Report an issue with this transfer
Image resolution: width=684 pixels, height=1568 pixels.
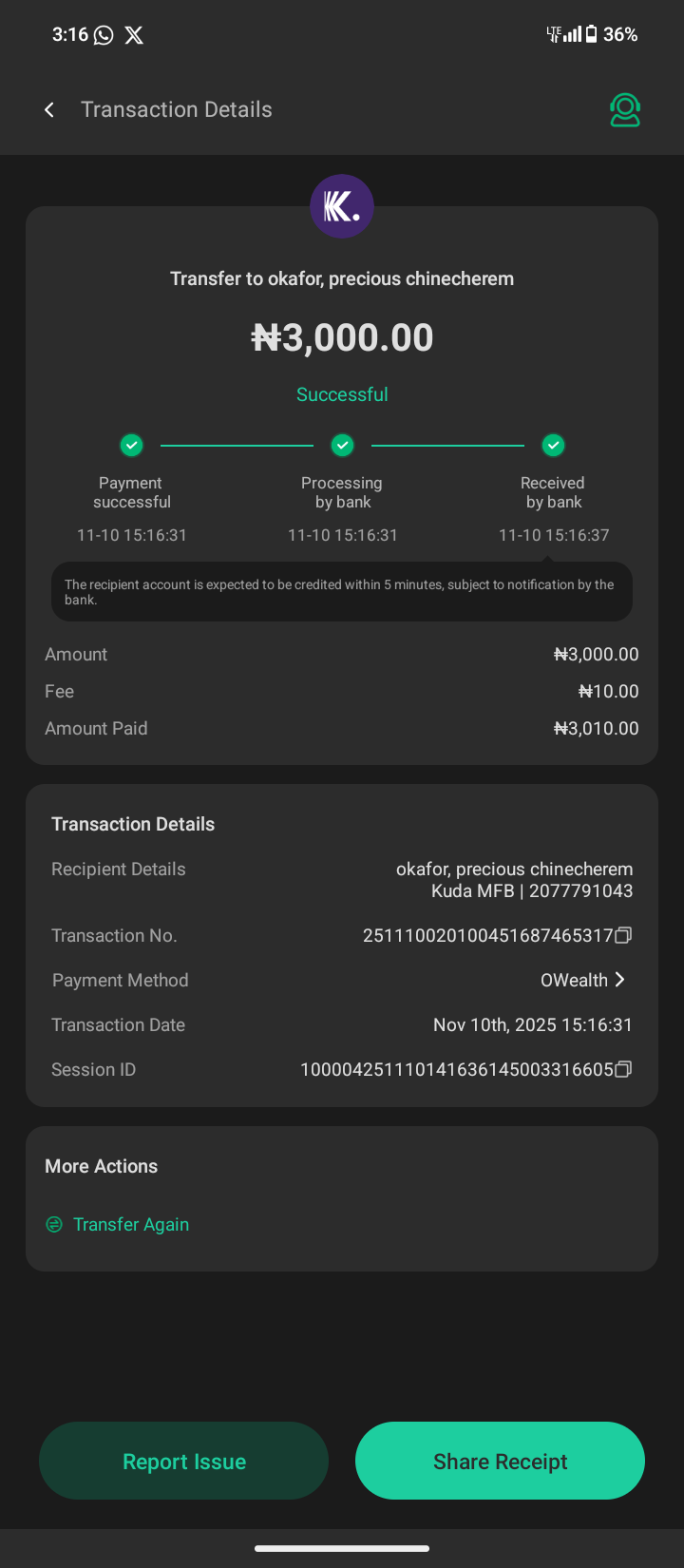(184, 1462)
